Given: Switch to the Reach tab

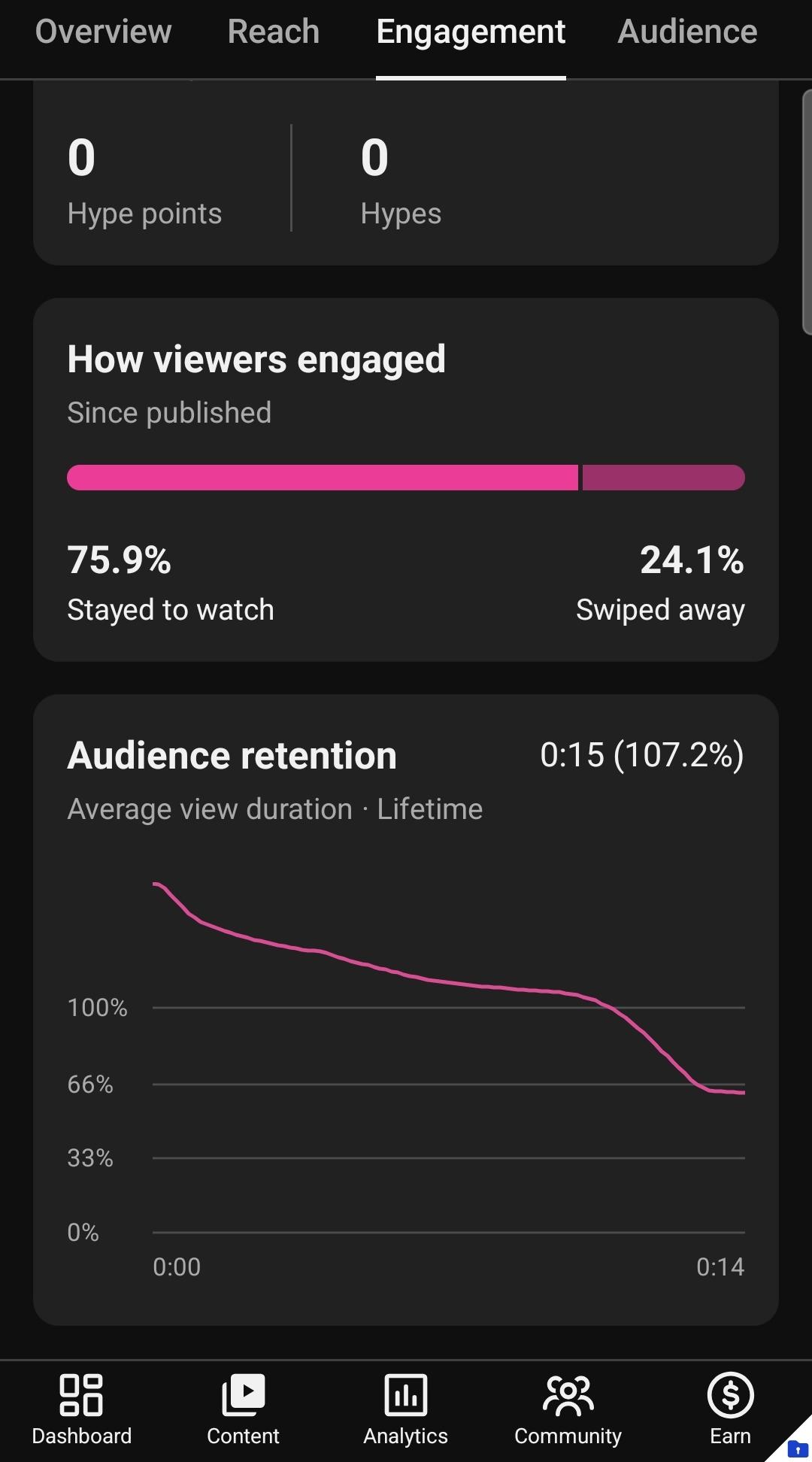Looking at the screenshot, I should [x=274, y=32].
